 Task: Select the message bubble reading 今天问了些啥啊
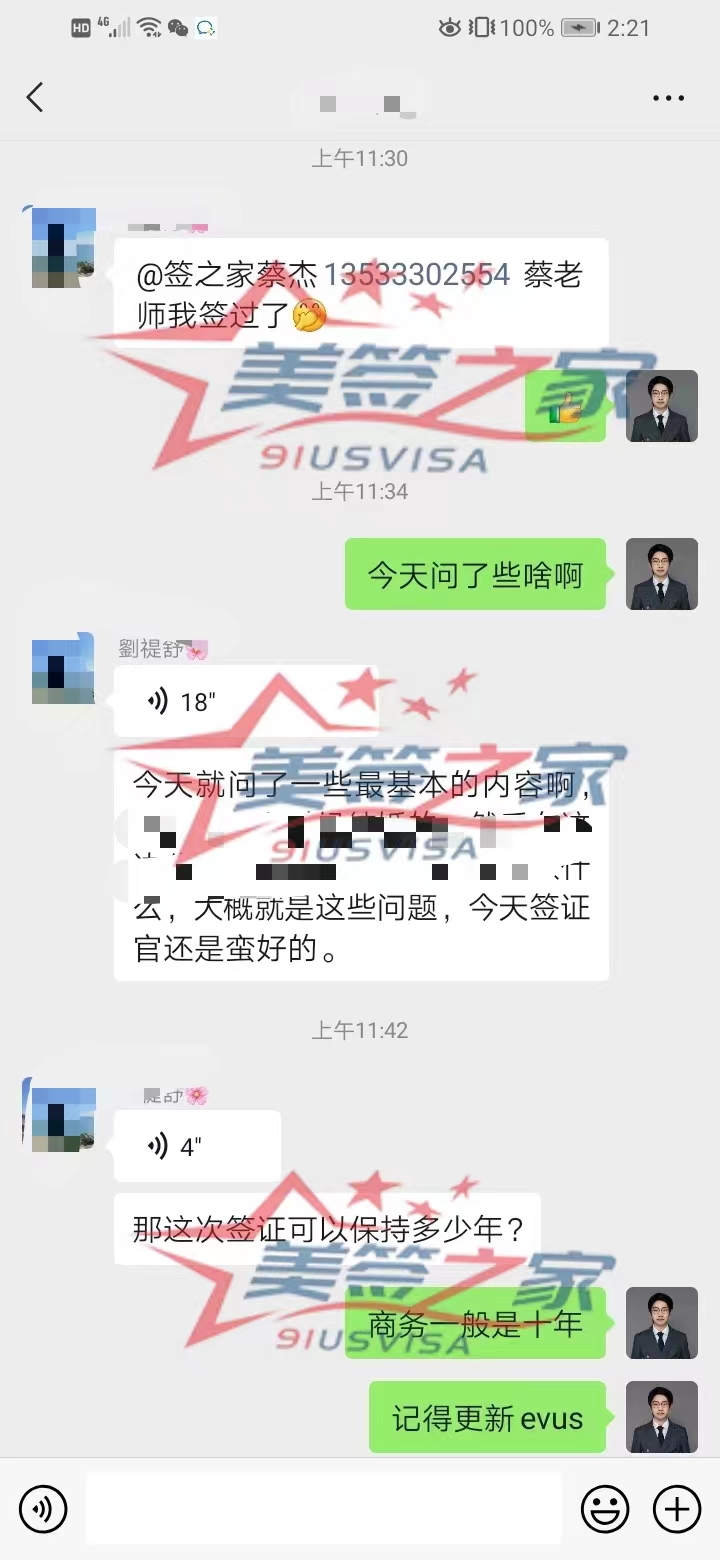475,574
